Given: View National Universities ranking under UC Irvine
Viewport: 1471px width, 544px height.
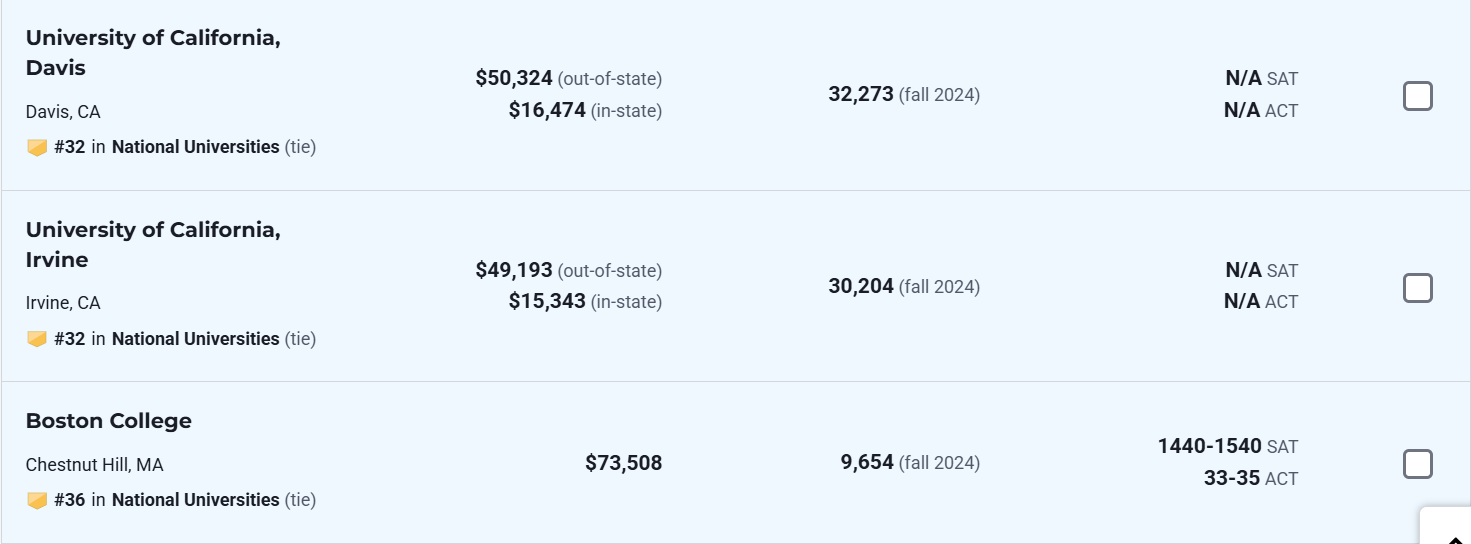Looking at the screenshot, I should (x=195, y=339).
